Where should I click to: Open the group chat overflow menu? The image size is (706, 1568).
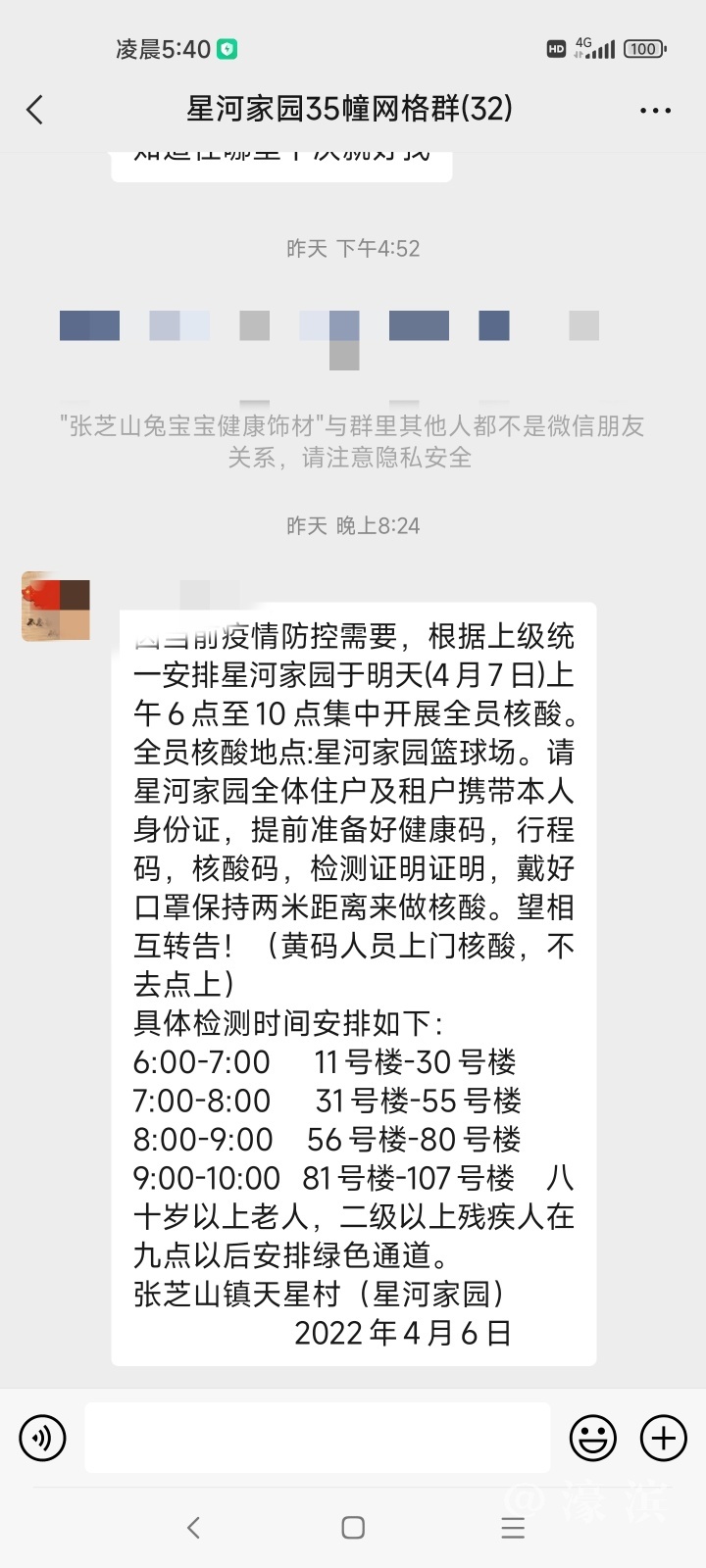pos(655,110)
